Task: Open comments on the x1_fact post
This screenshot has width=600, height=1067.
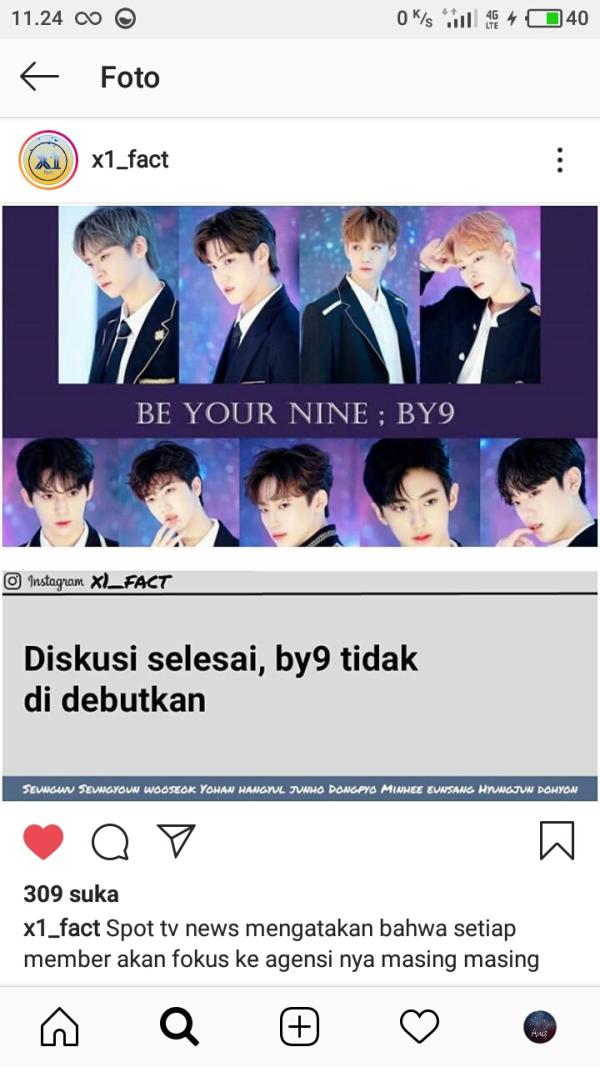Action: click(x=110, y=841)
